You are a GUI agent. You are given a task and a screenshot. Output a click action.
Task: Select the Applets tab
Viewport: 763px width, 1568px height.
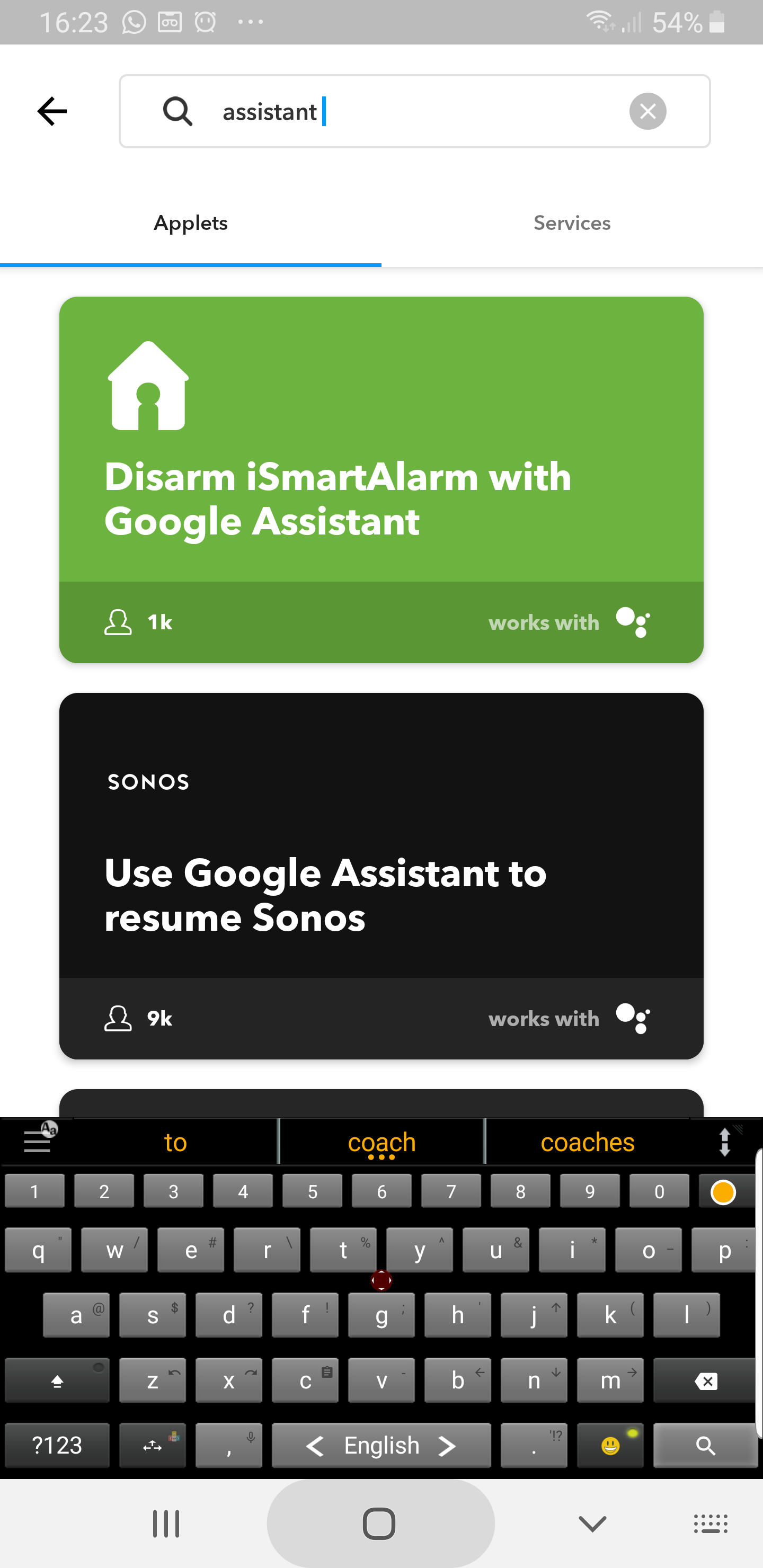click(191, 224)
